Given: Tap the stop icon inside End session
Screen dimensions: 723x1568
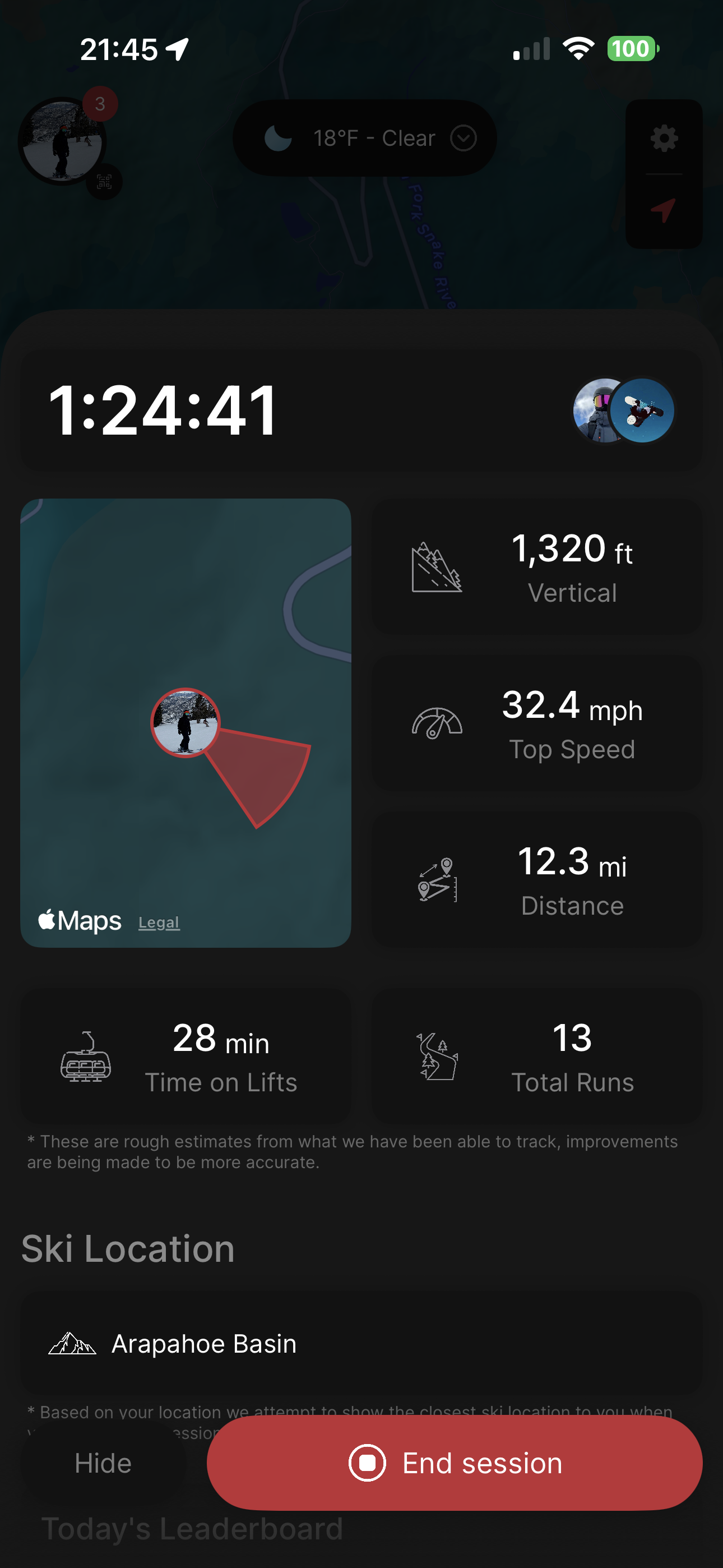Looking at the screenshot, I should tap(367, 1463).
